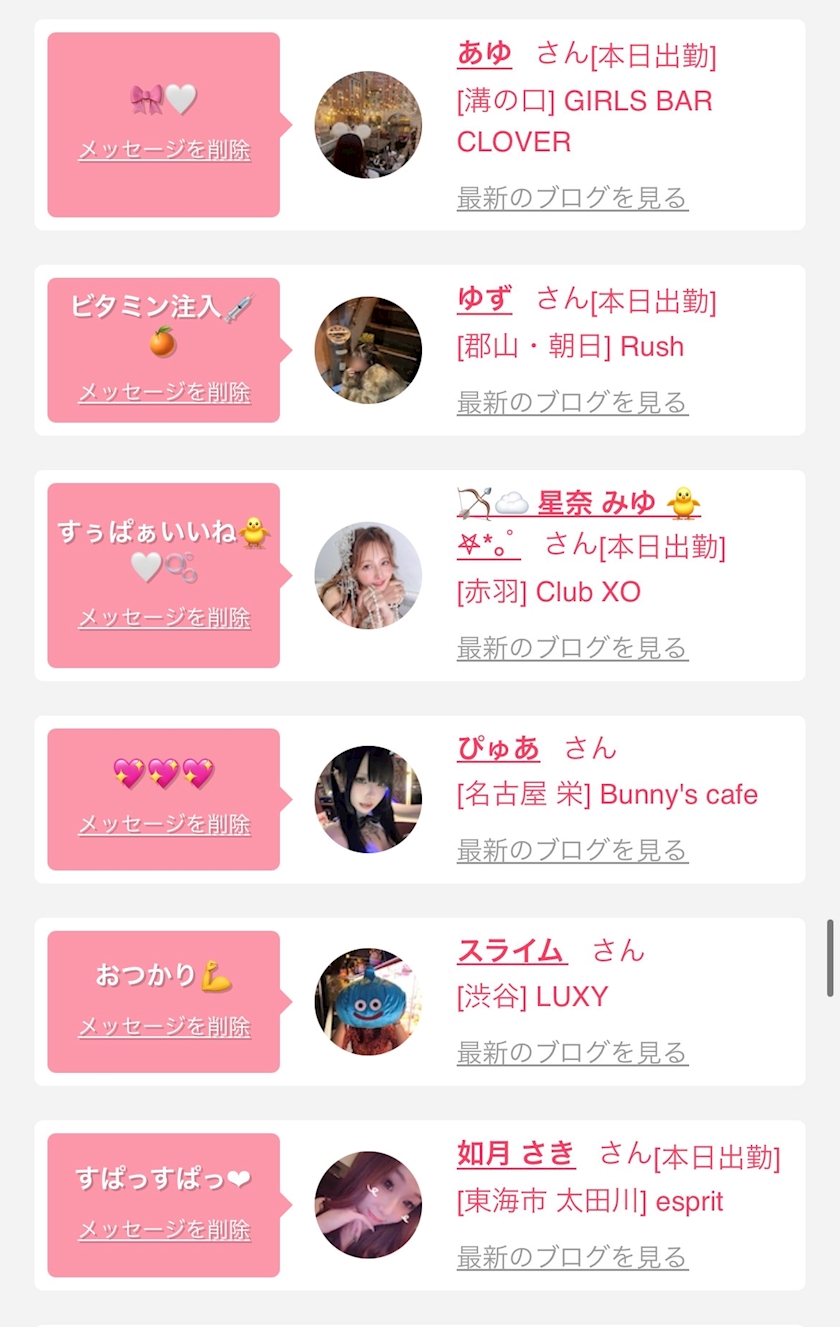
Task: Delete the すぅぱぁいいね message
Action: pos(164,618)
